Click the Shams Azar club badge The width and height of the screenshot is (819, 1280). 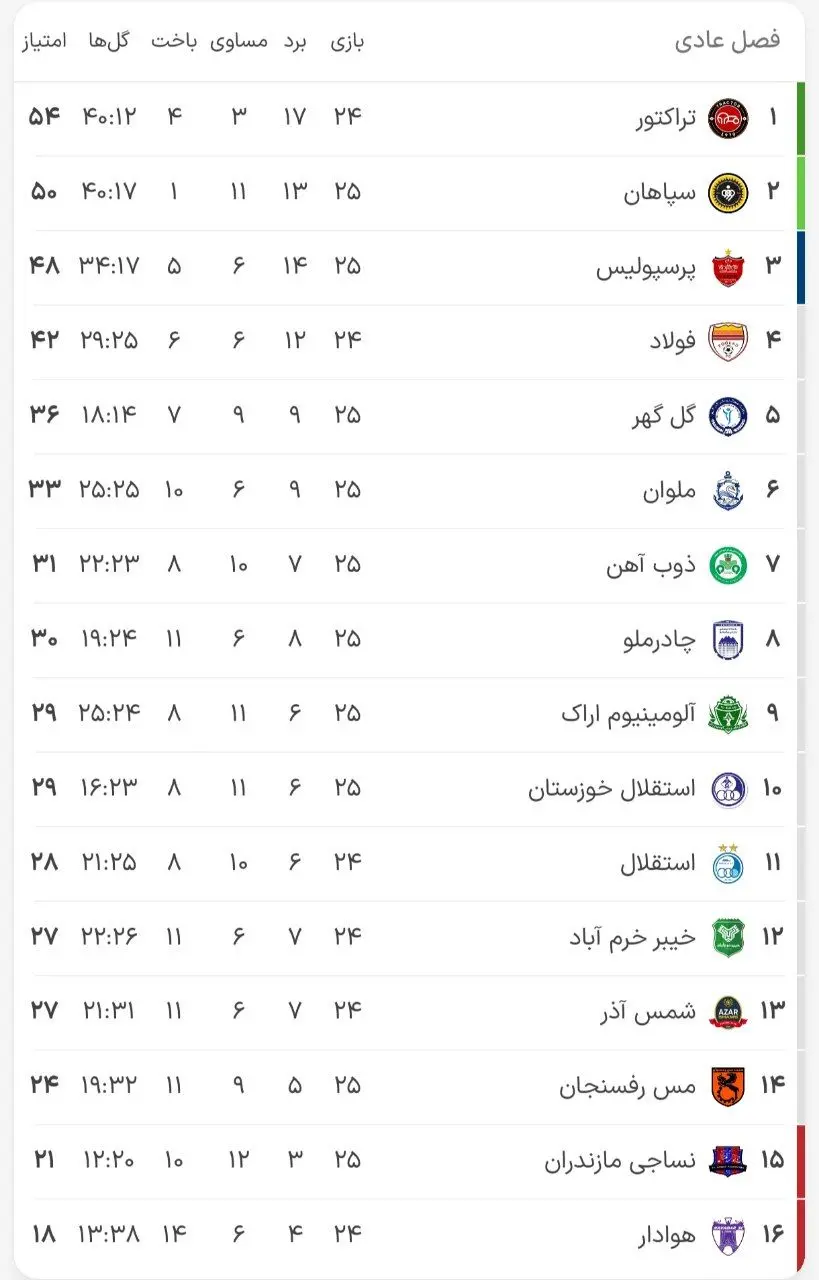[729, 1010]
